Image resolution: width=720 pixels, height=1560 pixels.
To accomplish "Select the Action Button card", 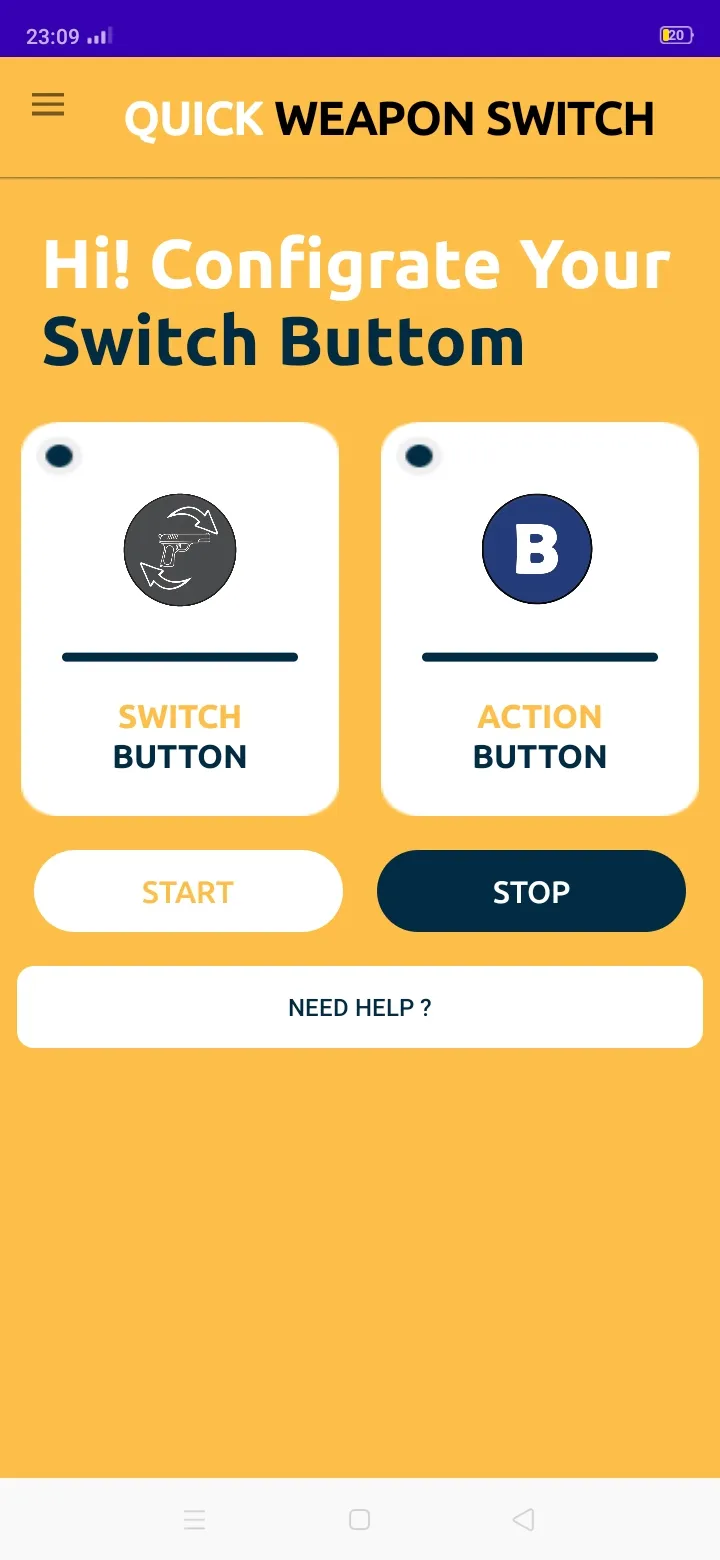I will point(540,618).
